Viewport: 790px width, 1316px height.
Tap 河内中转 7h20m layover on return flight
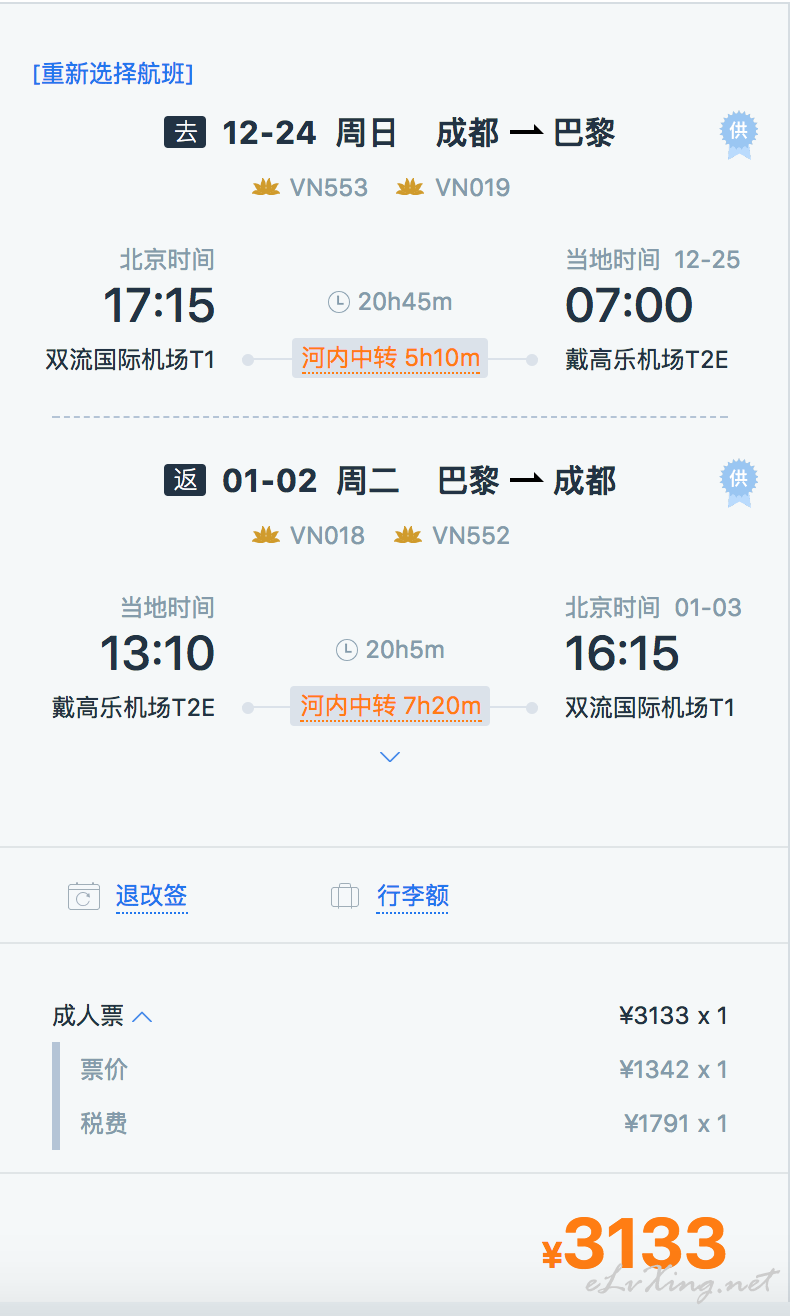(390, 706)
